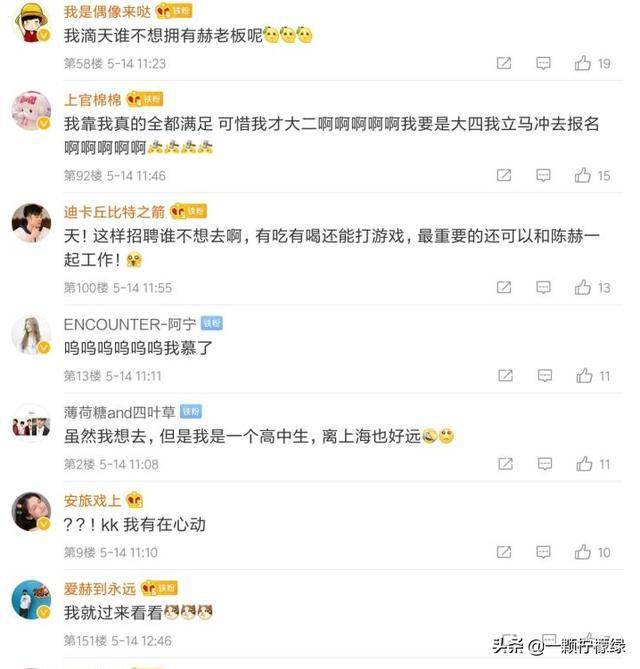Repost 迪卡丘比特之箭's comment

pyautogui.click(x=505, y=287)
